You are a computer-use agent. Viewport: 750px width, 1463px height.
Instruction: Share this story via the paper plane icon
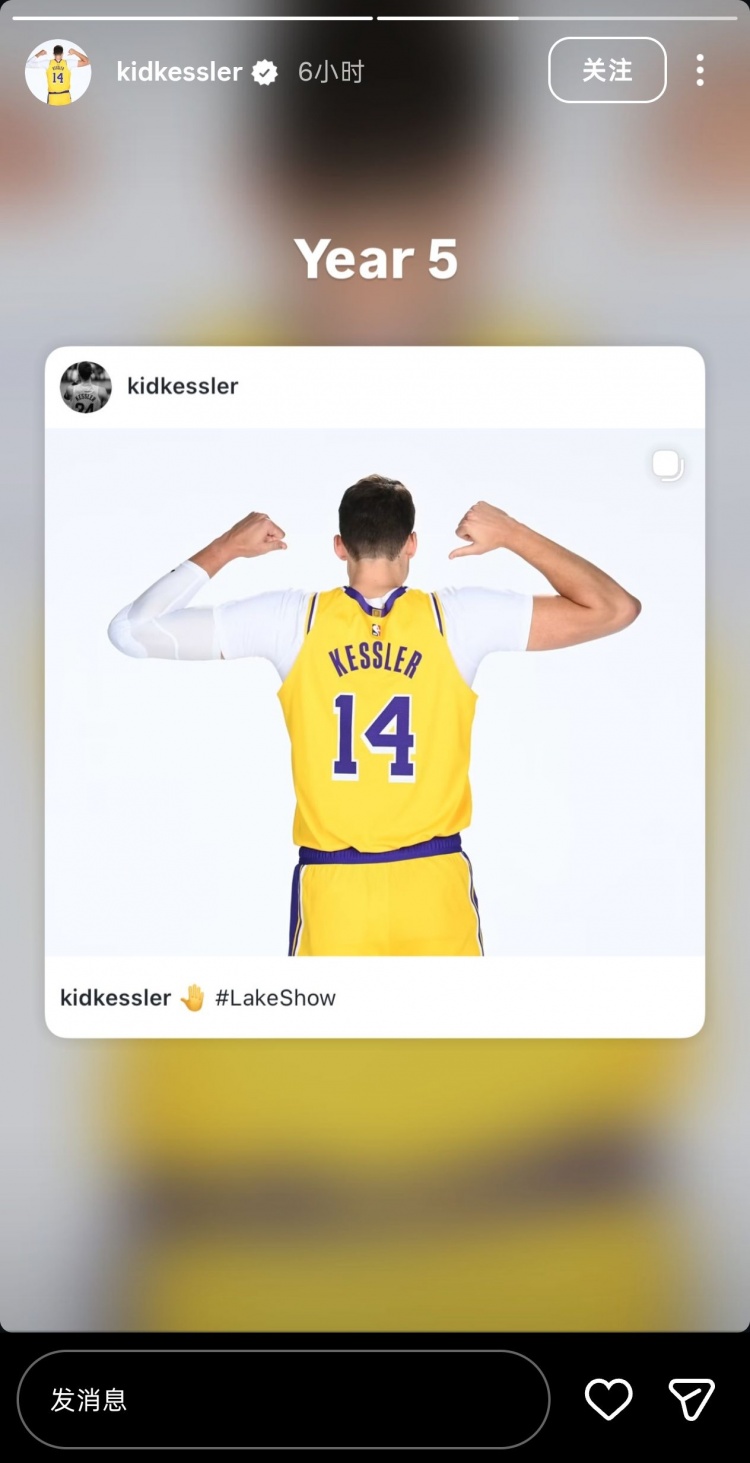[691, 1399]
